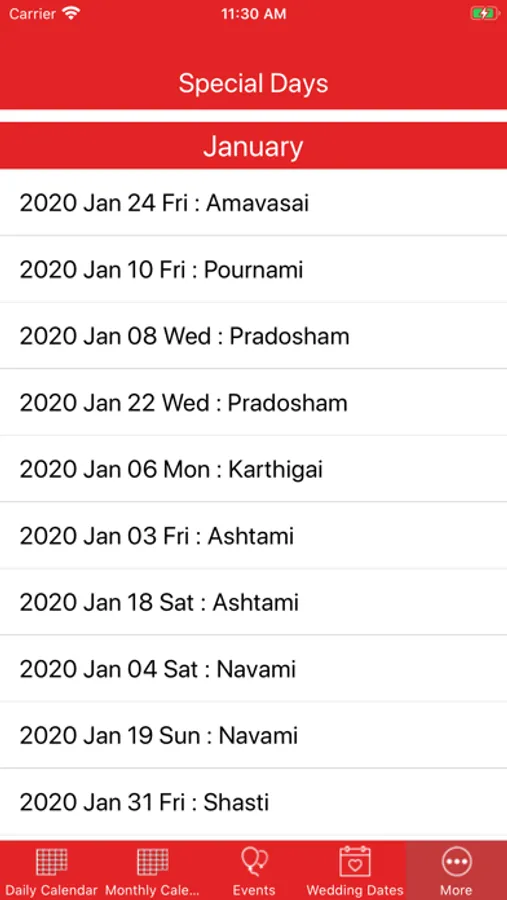This screenshot has width=507, height=900.
Task: Go to the Events tab
Action: click(254, 871)
